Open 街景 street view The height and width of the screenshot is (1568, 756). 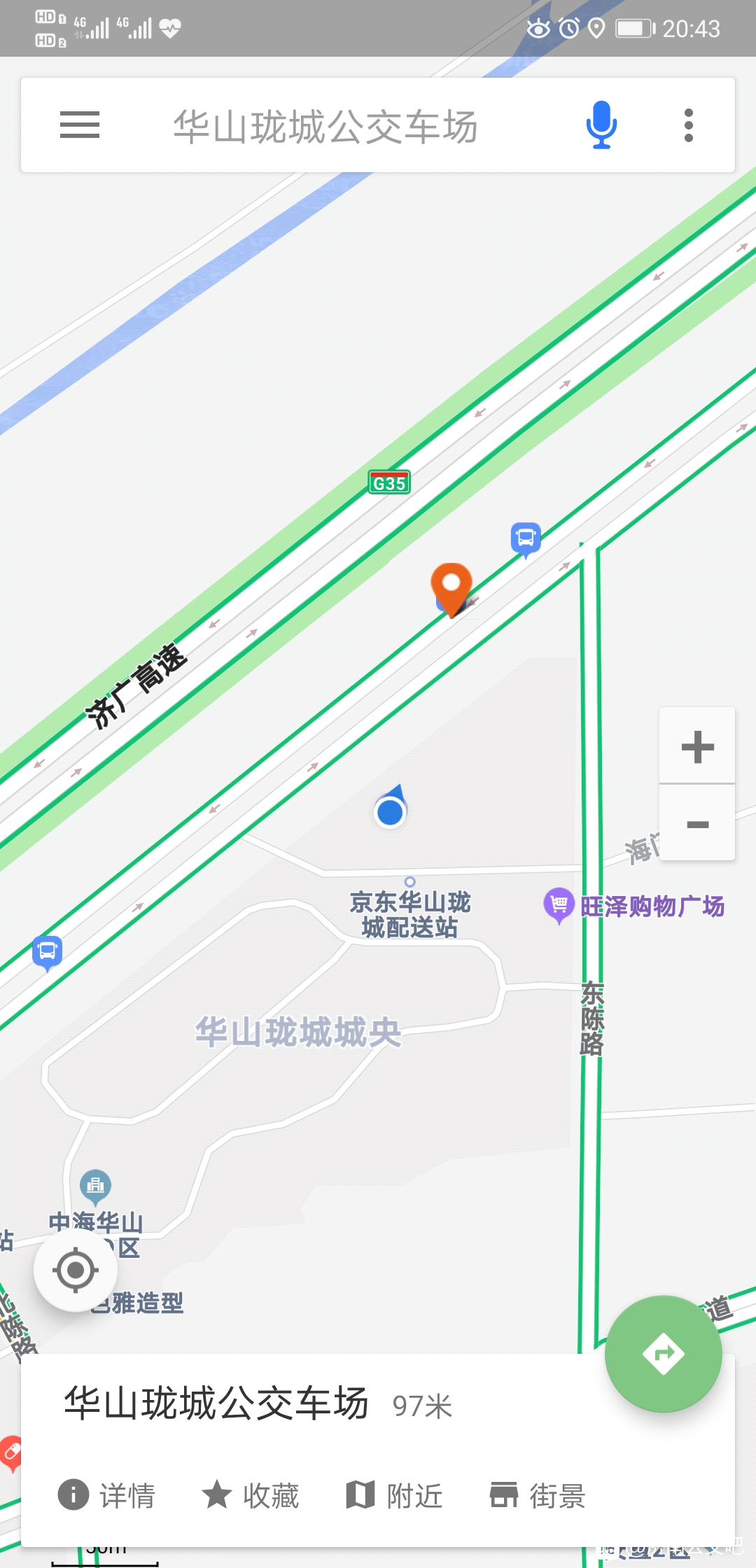click(x=538, y=1494)
